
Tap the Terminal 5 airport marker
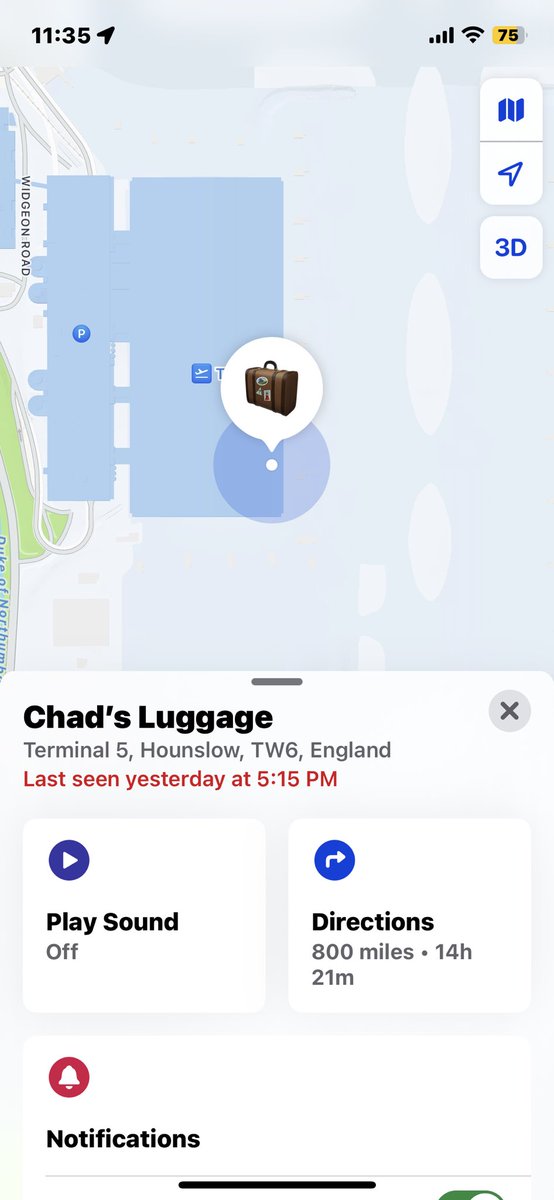[x=202, y=374]
